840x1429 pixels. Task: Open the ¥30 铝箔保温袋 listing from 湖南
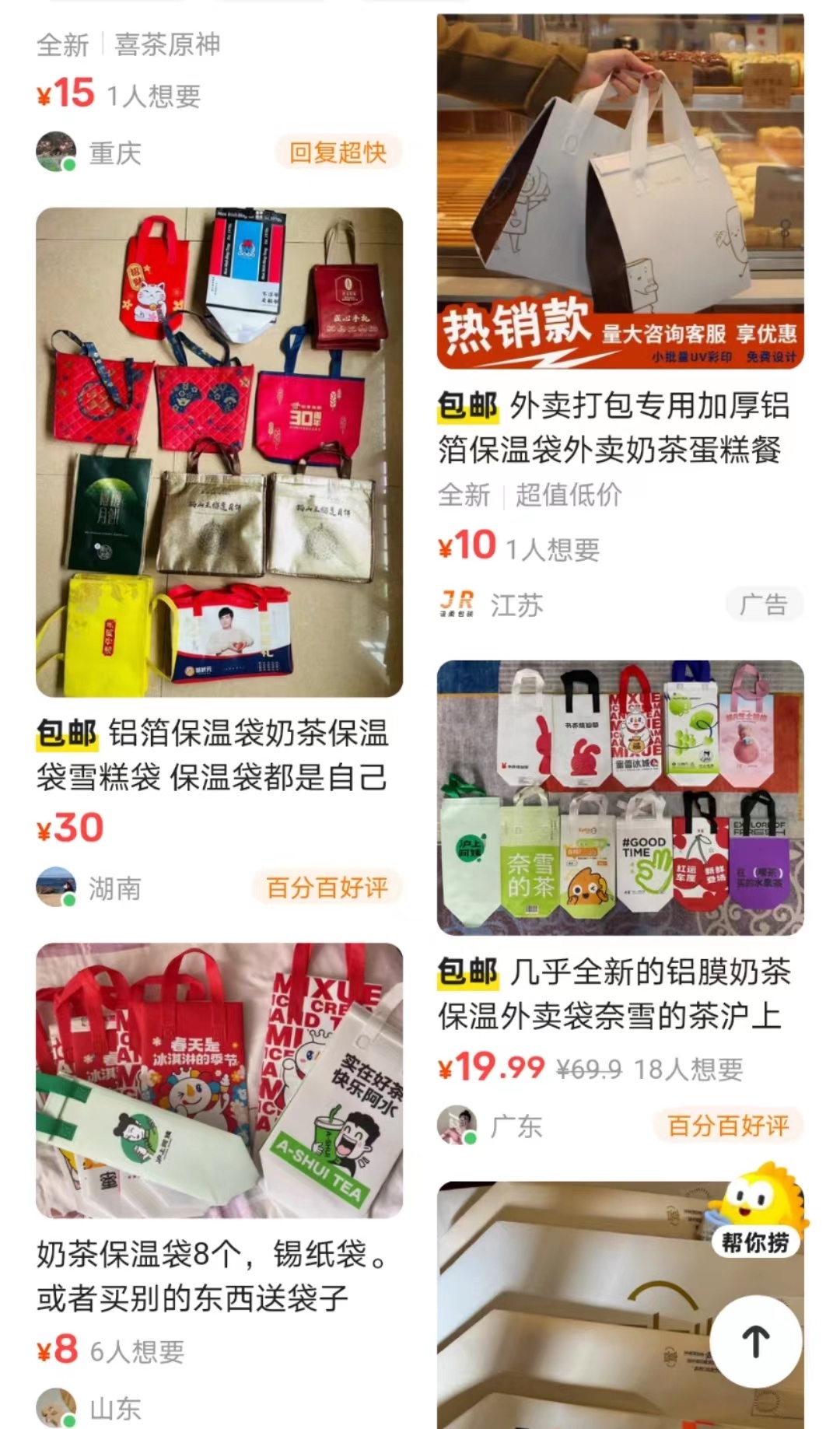tap(219, 451)
